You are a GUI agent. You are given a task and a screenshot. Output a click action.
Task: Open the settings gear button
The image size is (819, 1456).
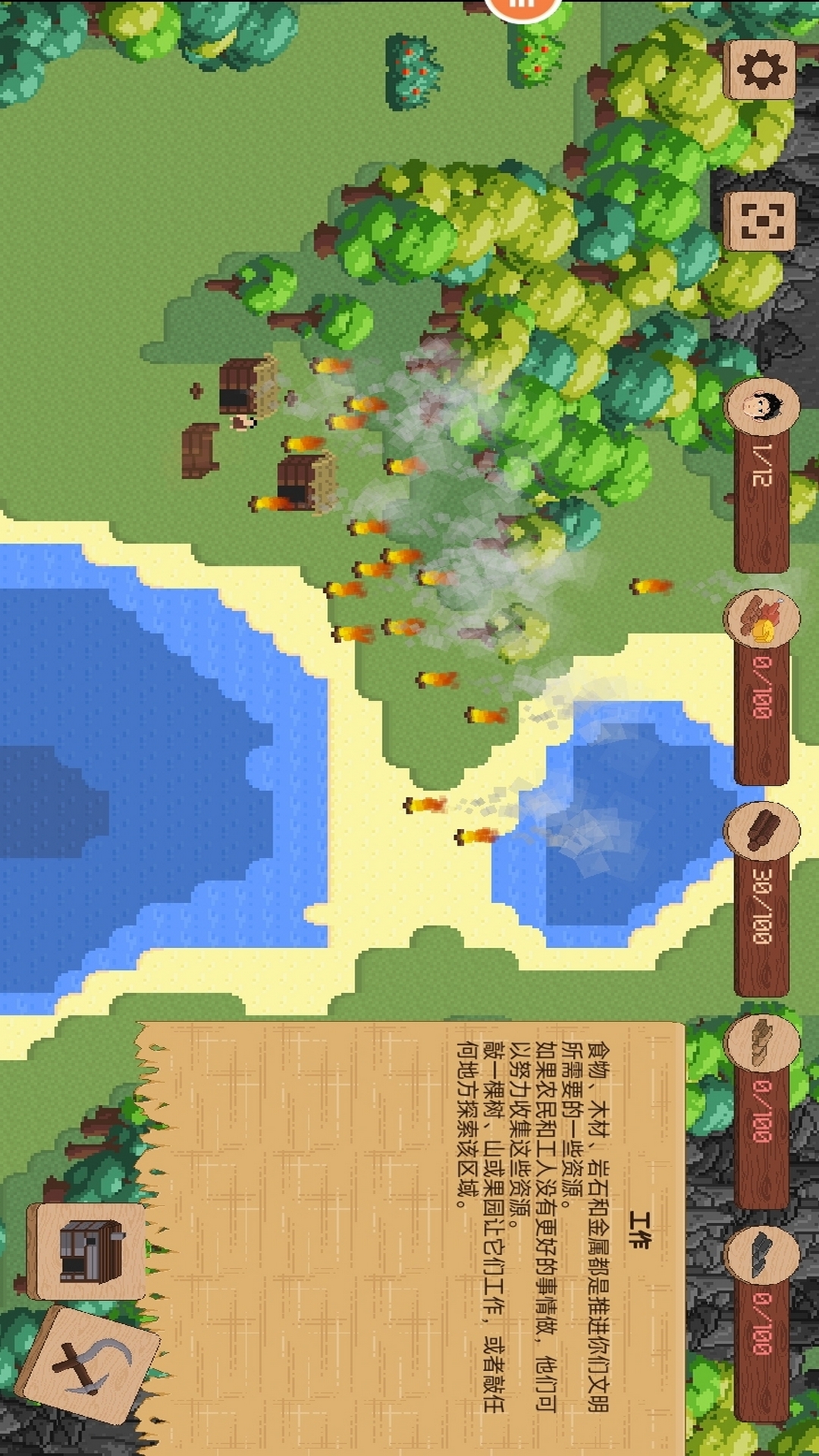(x=761, y=70)
